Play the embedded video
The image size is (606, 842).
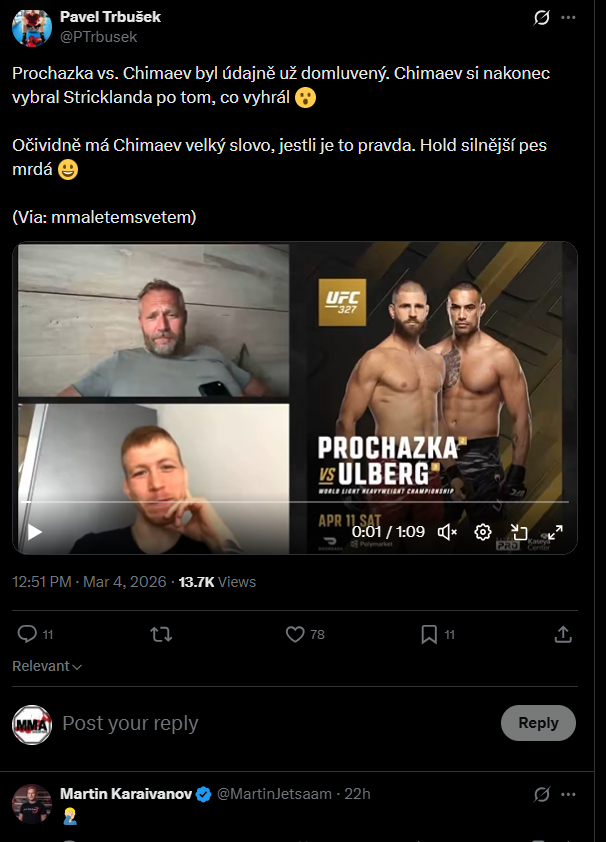(x=35, y=532)
